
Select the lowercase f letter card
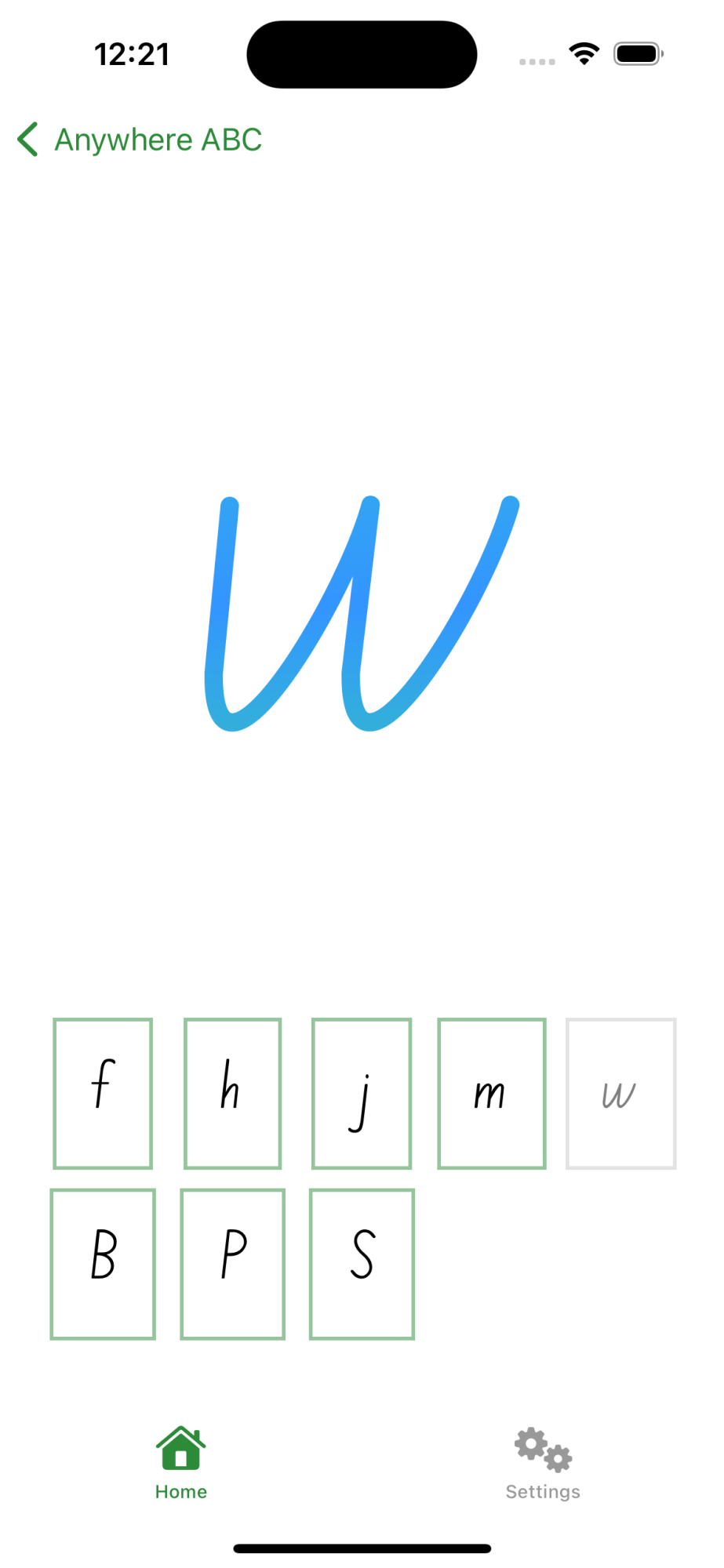tap(103, 1093)
